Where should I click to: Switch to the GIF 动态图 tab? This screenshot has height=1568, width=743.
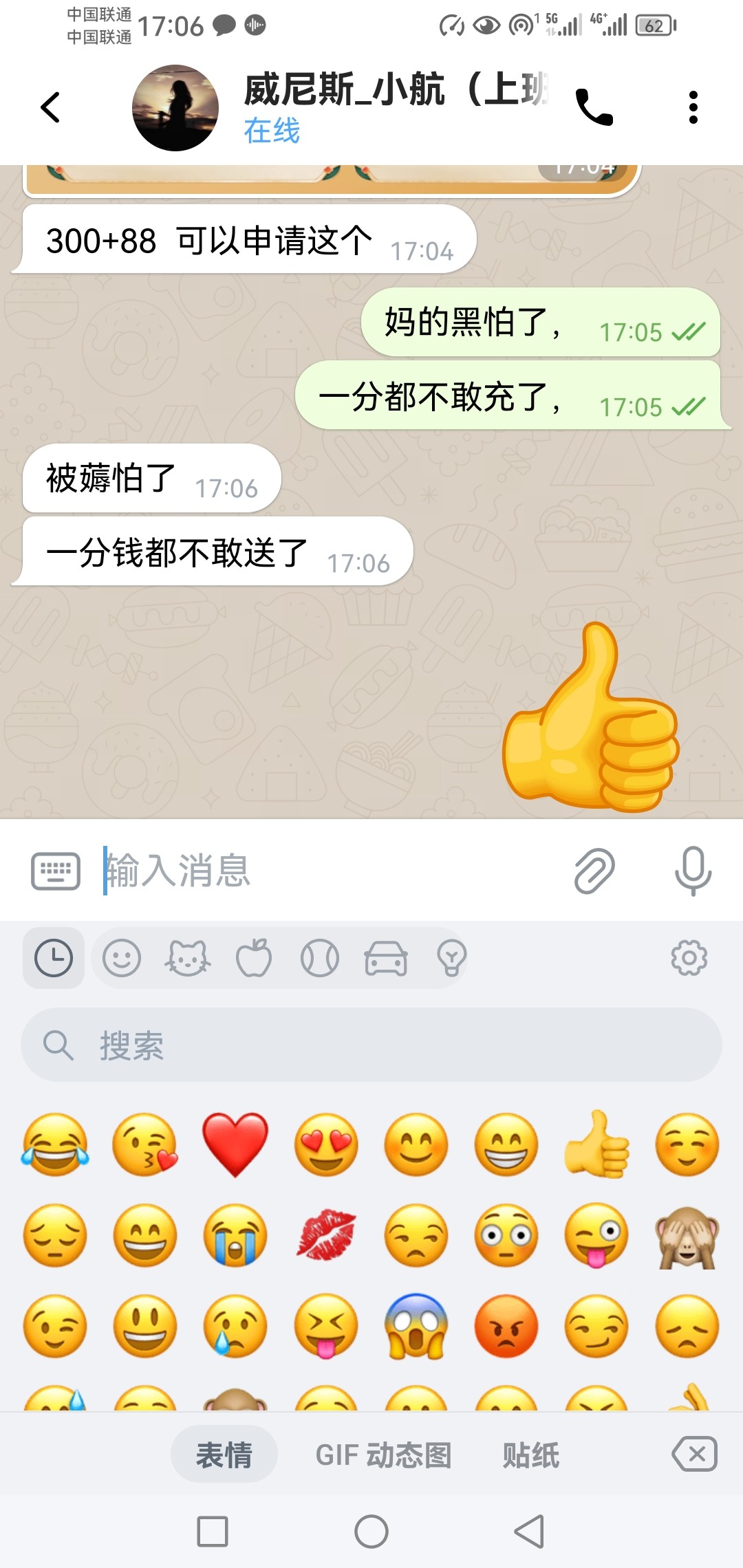click(383, 1455)
